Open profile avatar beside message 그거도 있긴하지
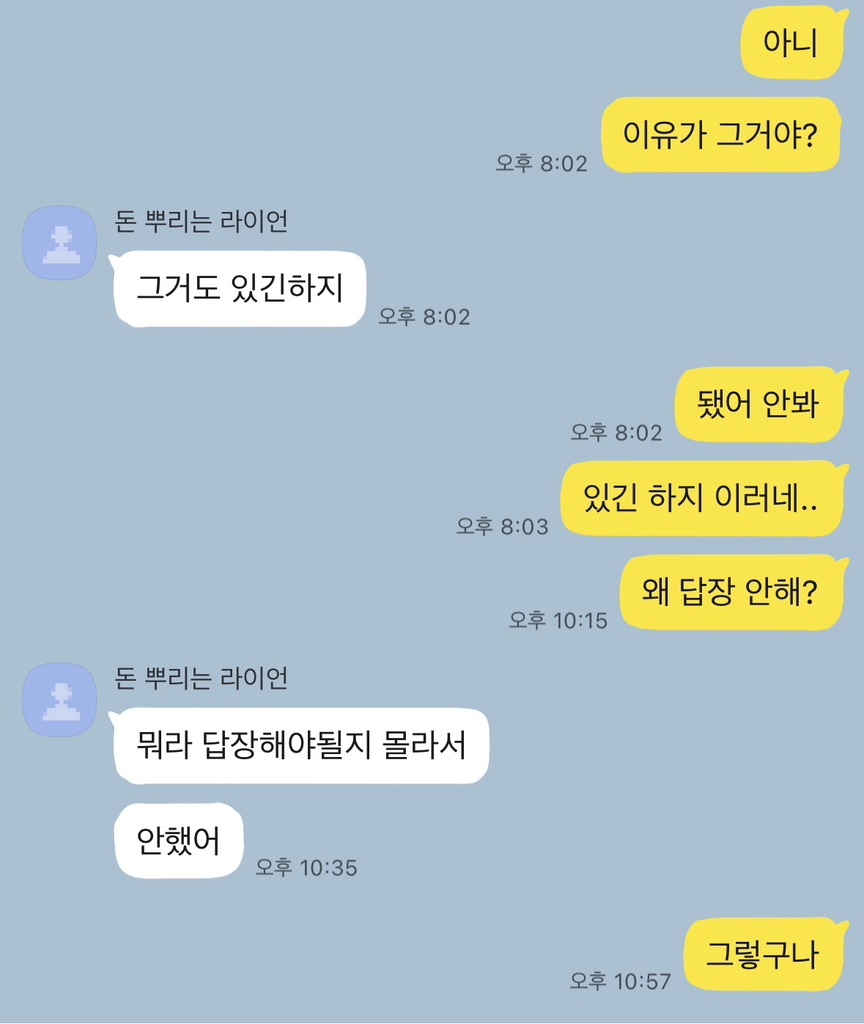This screenshot has width=864, height=1024. click(x=60, y=243)
